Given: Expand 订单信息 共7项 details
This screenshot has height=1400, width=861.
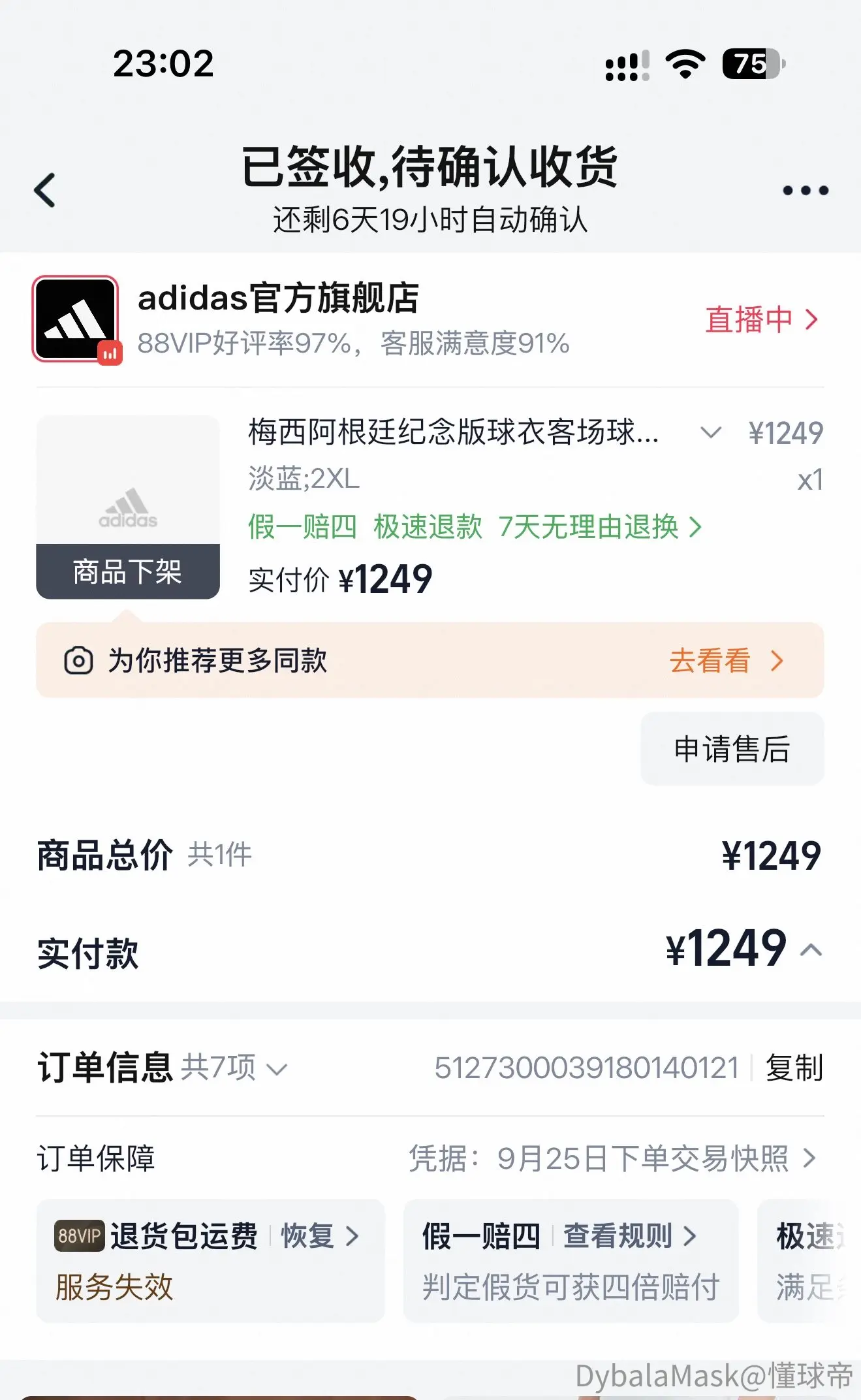Looking at the screenshot, I should [x=233, y=1068].
